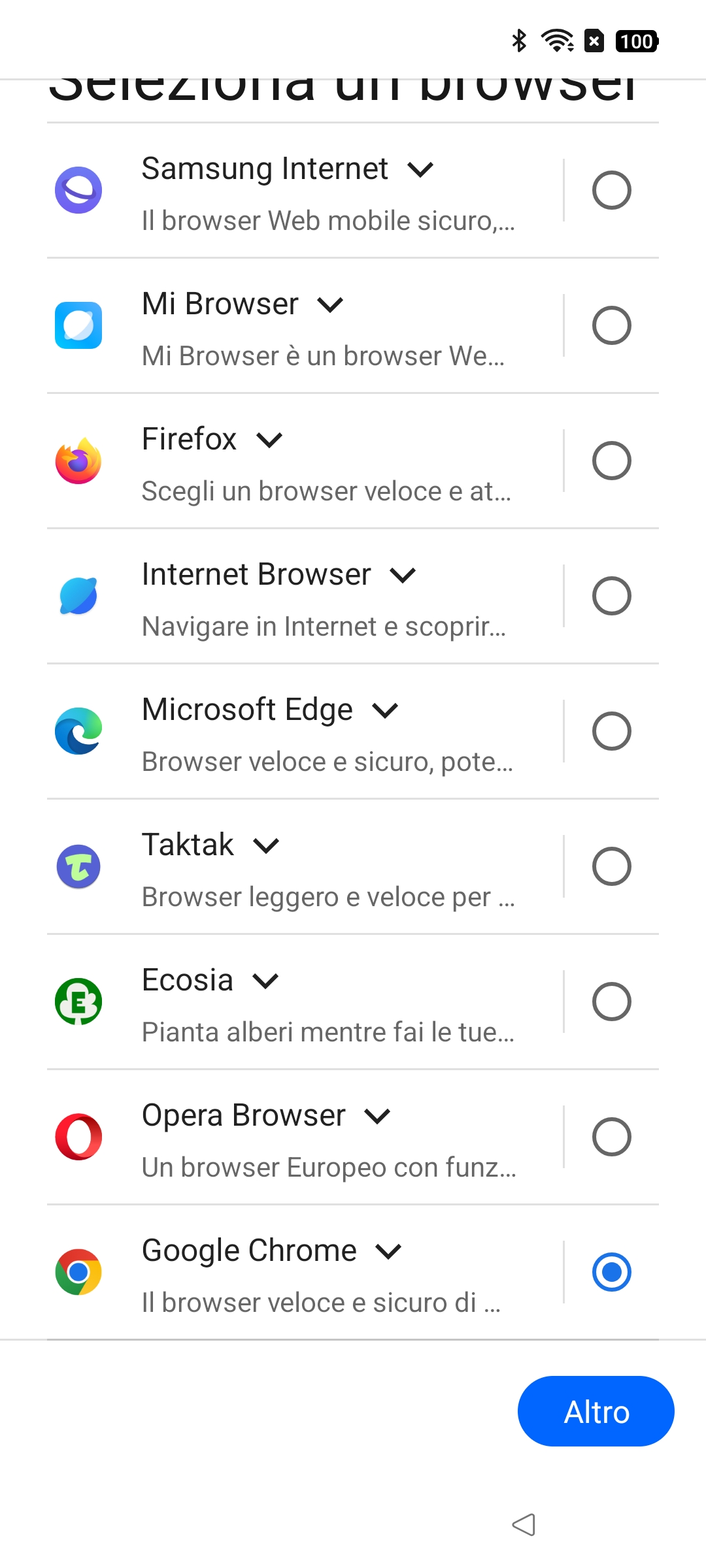Expand Google Chrome description chevron
This screenshot has width=706, height=1568.
click(388, 1252)
